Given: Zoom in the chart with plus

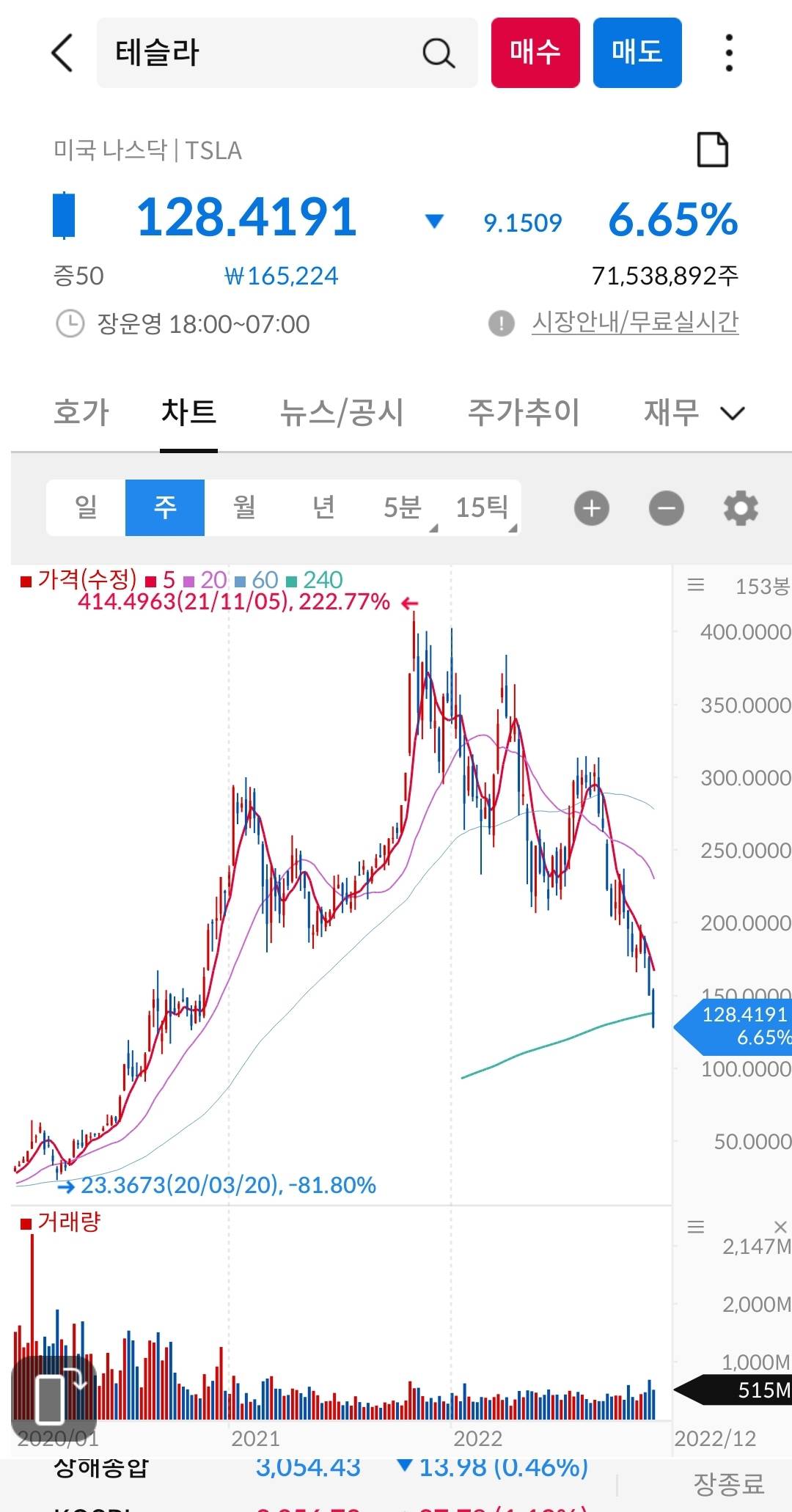Looking at the screenshot, I should pos(591,508).
